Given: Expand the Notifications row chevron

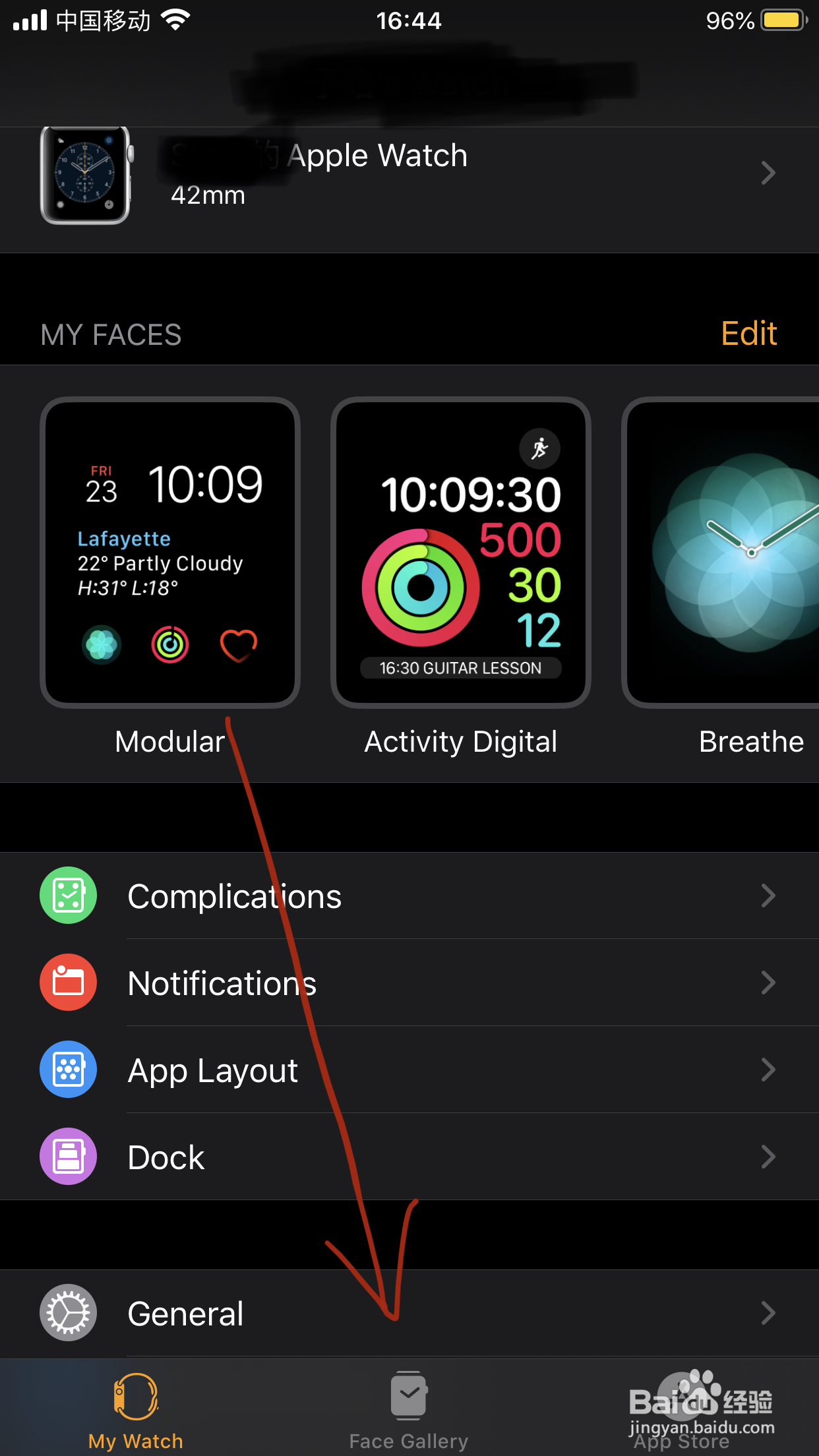Looking at the screenshot, I should 768,982.
